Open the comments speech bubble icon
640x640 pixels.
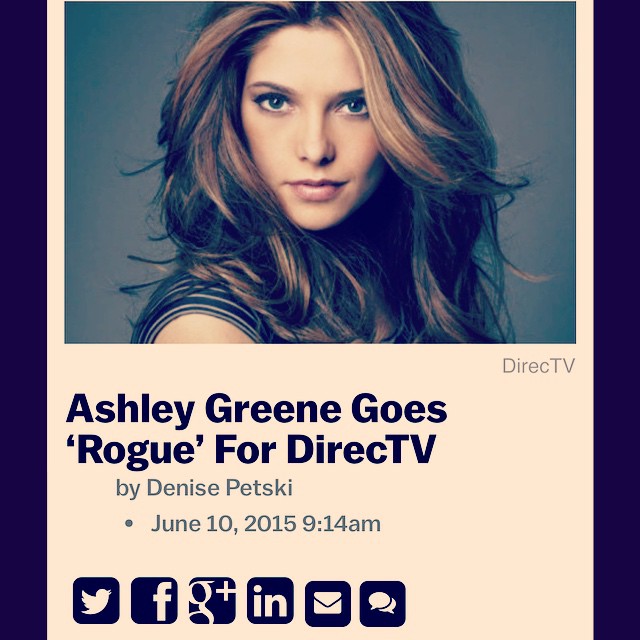click(383, 603)
